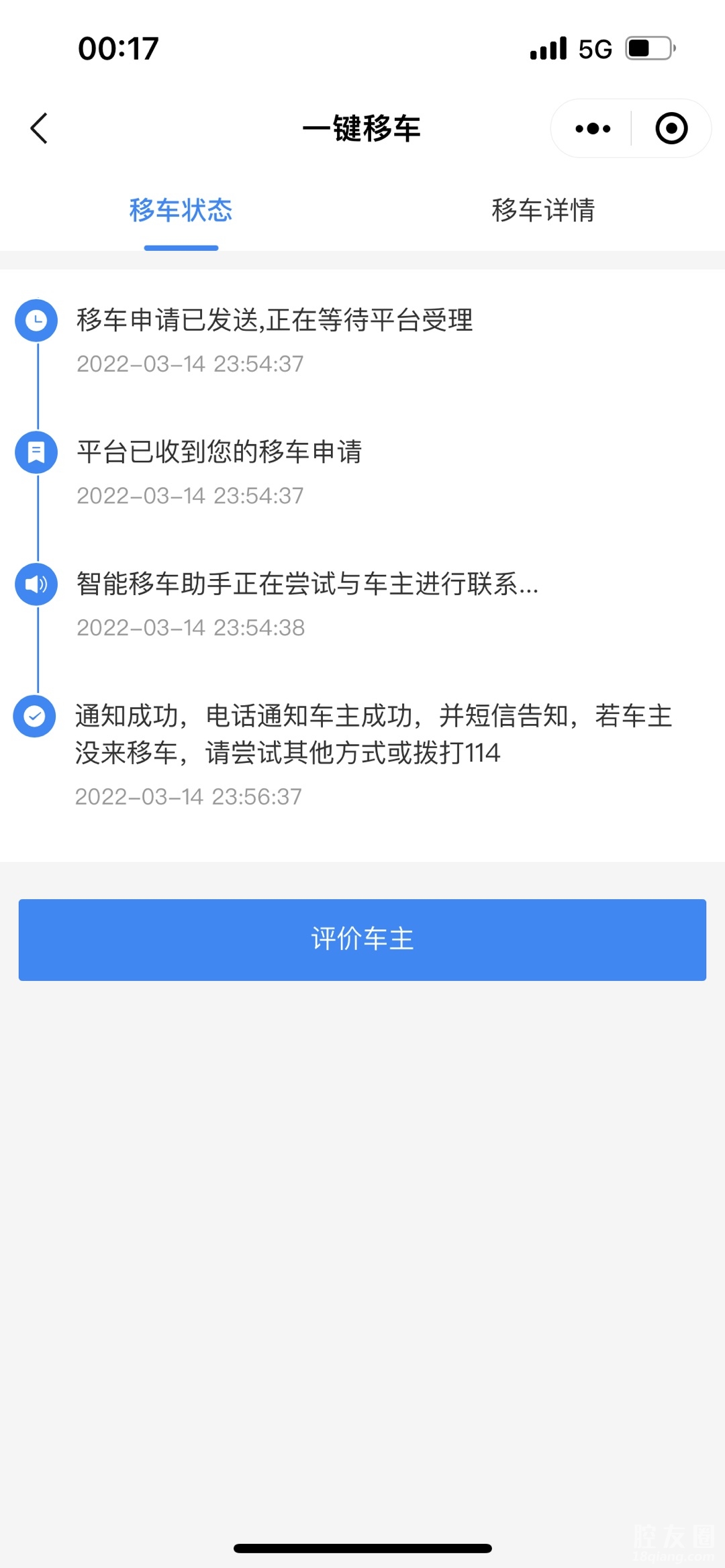
Task: Switch to the 移车详情 tab
Action: click(x=543, y=210)
